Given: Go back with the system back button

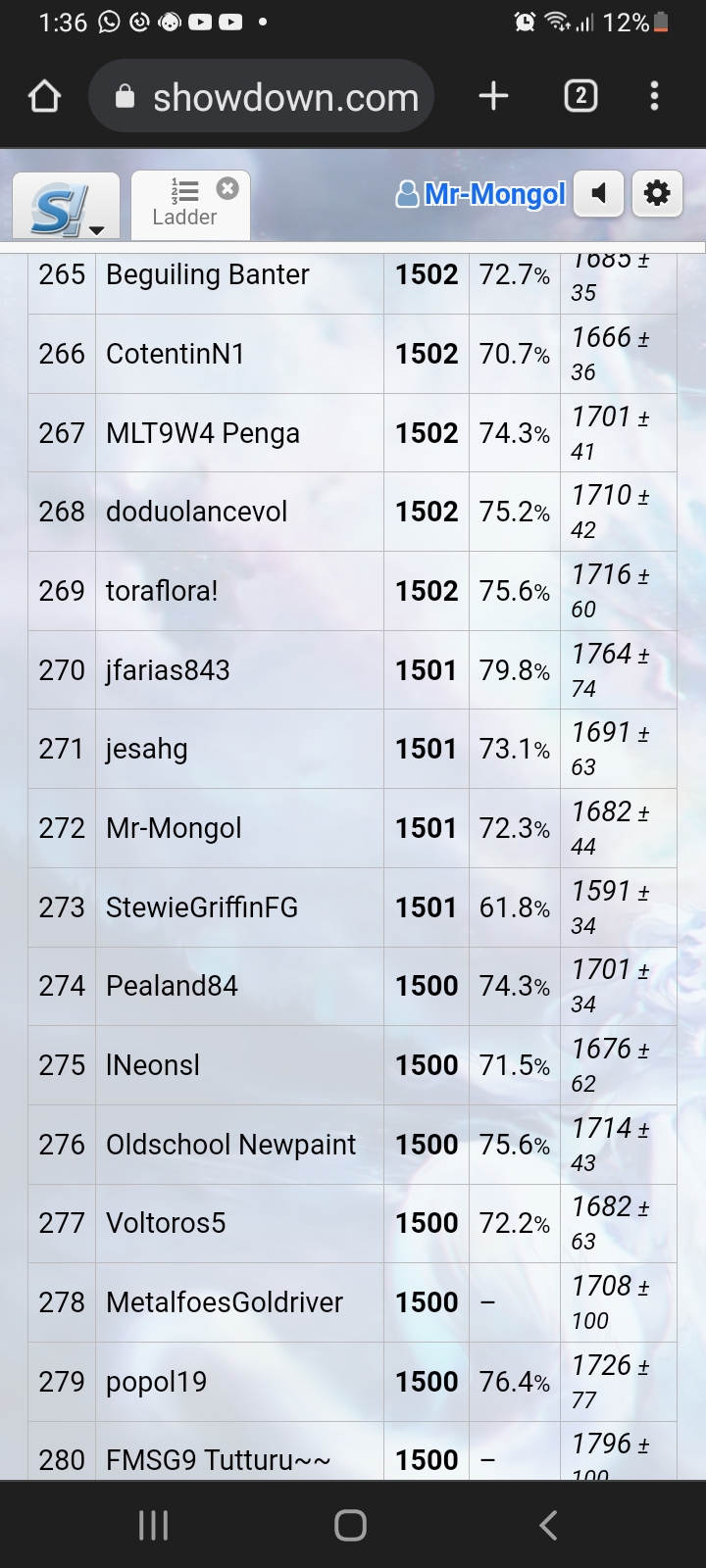Looking at the screenshot, I should point(549,1525).
